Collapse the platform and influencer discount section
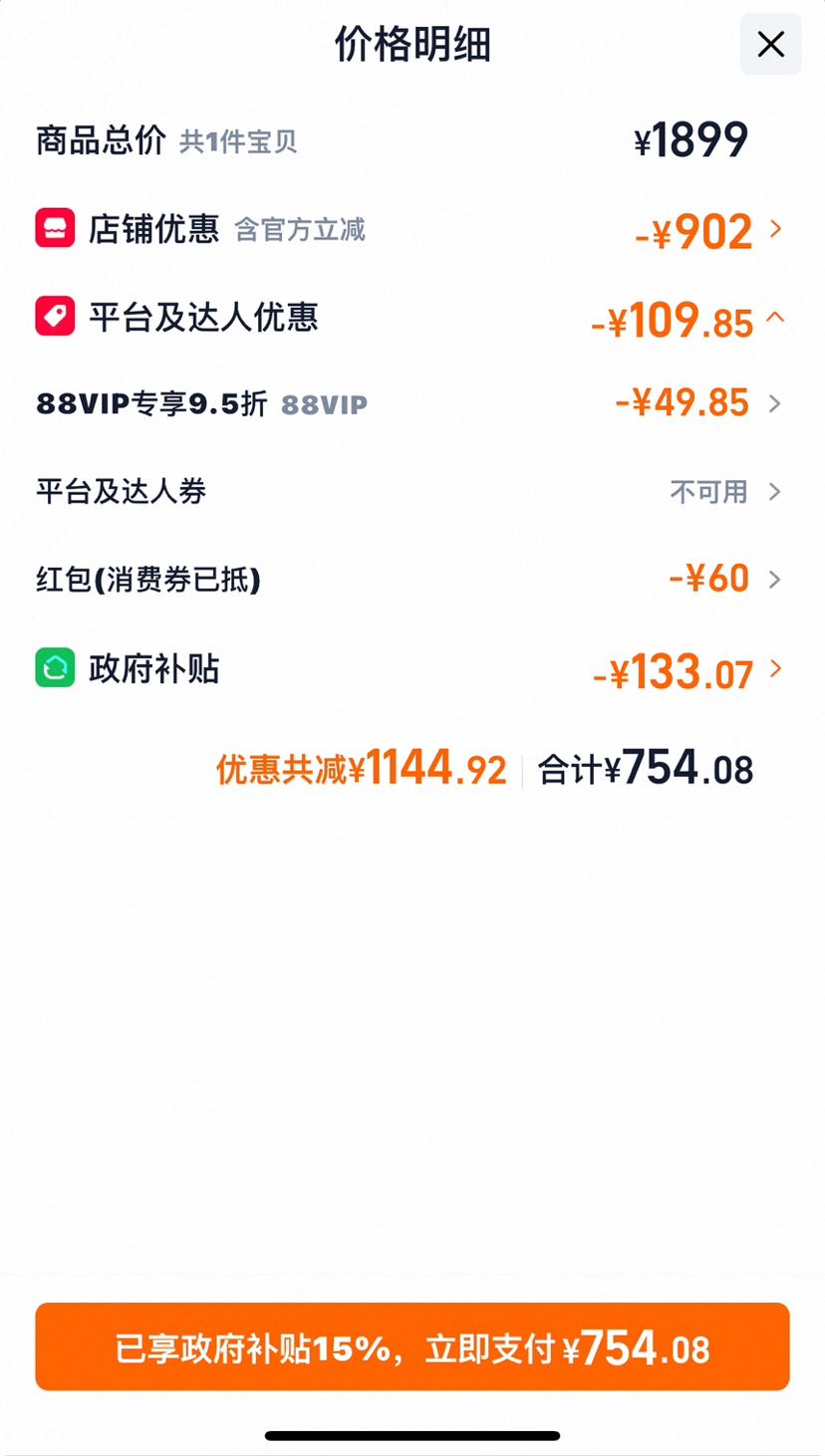 pyautogui.click(x=412, y=319)
